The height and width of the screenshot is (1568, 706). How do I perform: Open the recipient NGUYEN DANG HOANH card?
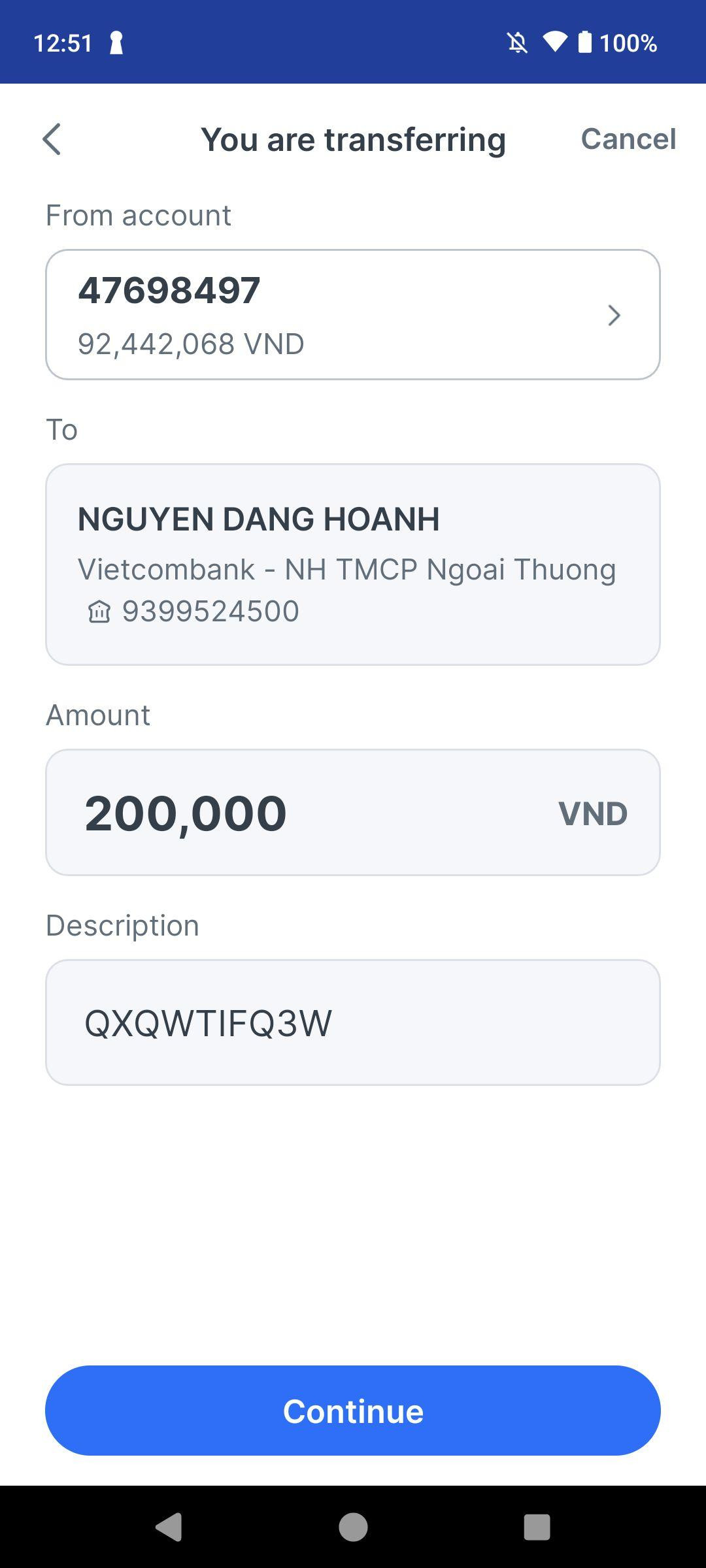pos(353,564)
